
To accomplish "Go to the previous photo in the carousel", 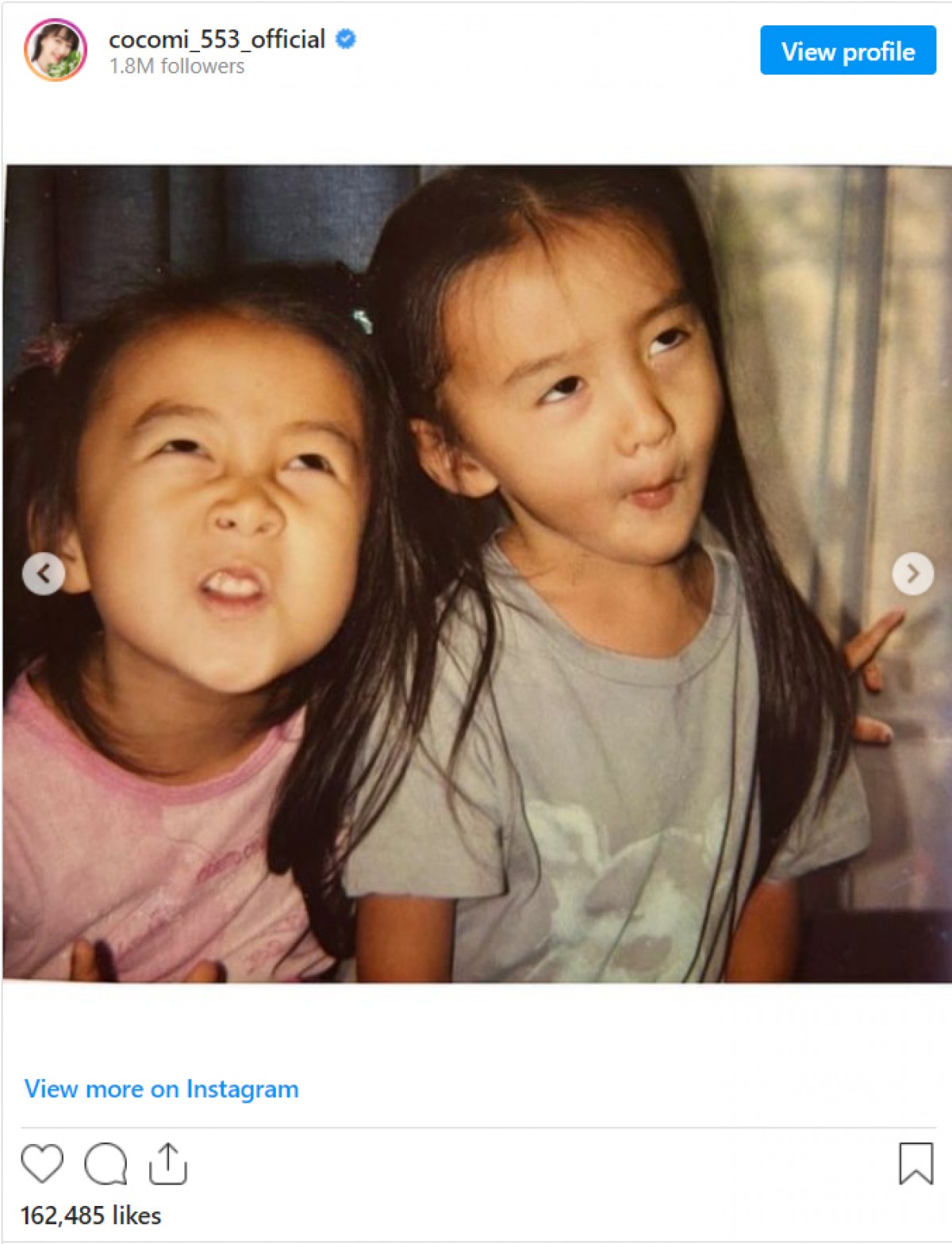I will [x=44, y=573].
